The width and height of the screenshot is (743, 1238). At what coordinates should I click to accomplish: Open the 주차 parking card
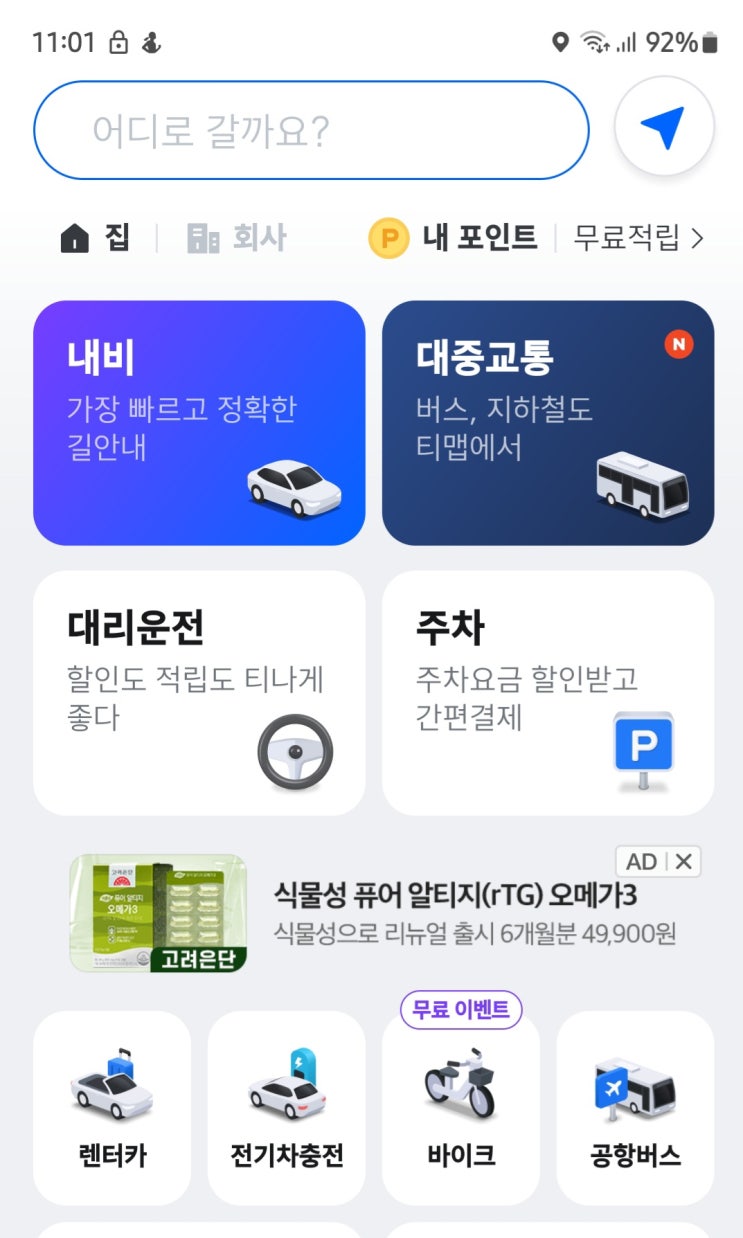[548, 693]
